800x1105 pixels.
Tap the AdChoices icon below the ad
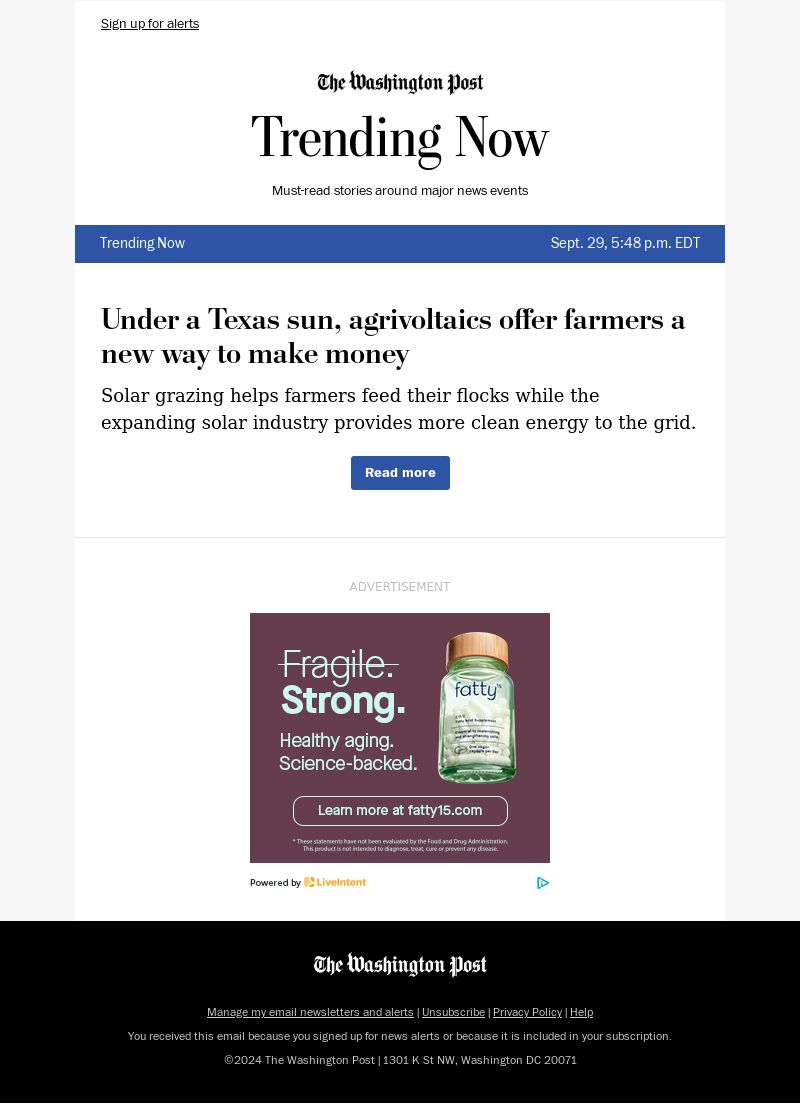tap(543, 883)
